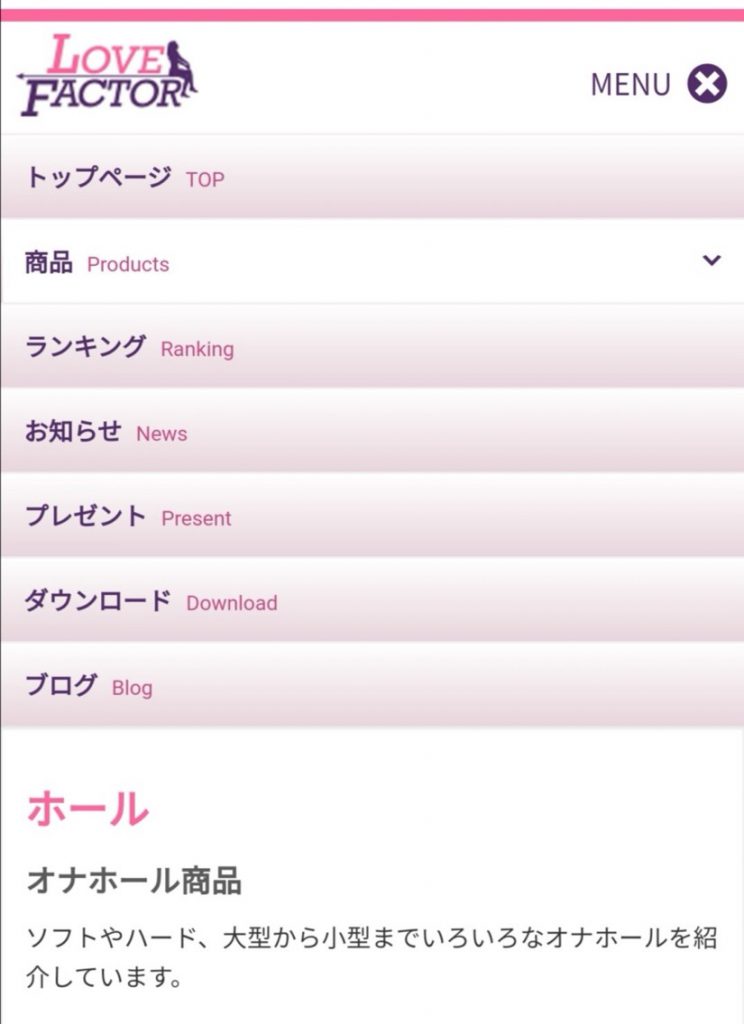Close the menu with the X button

point(706,84)
